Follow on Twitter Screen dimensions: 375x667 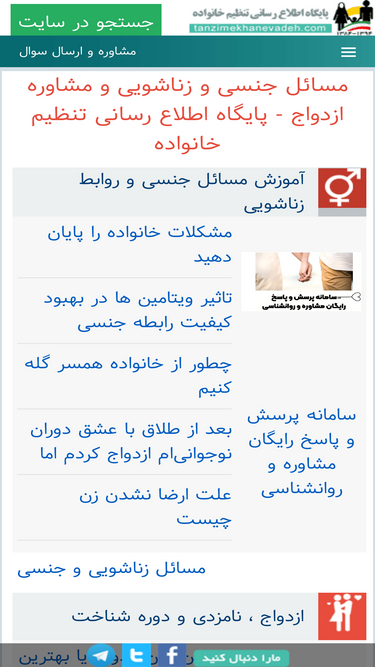click(x=136, y=655)
